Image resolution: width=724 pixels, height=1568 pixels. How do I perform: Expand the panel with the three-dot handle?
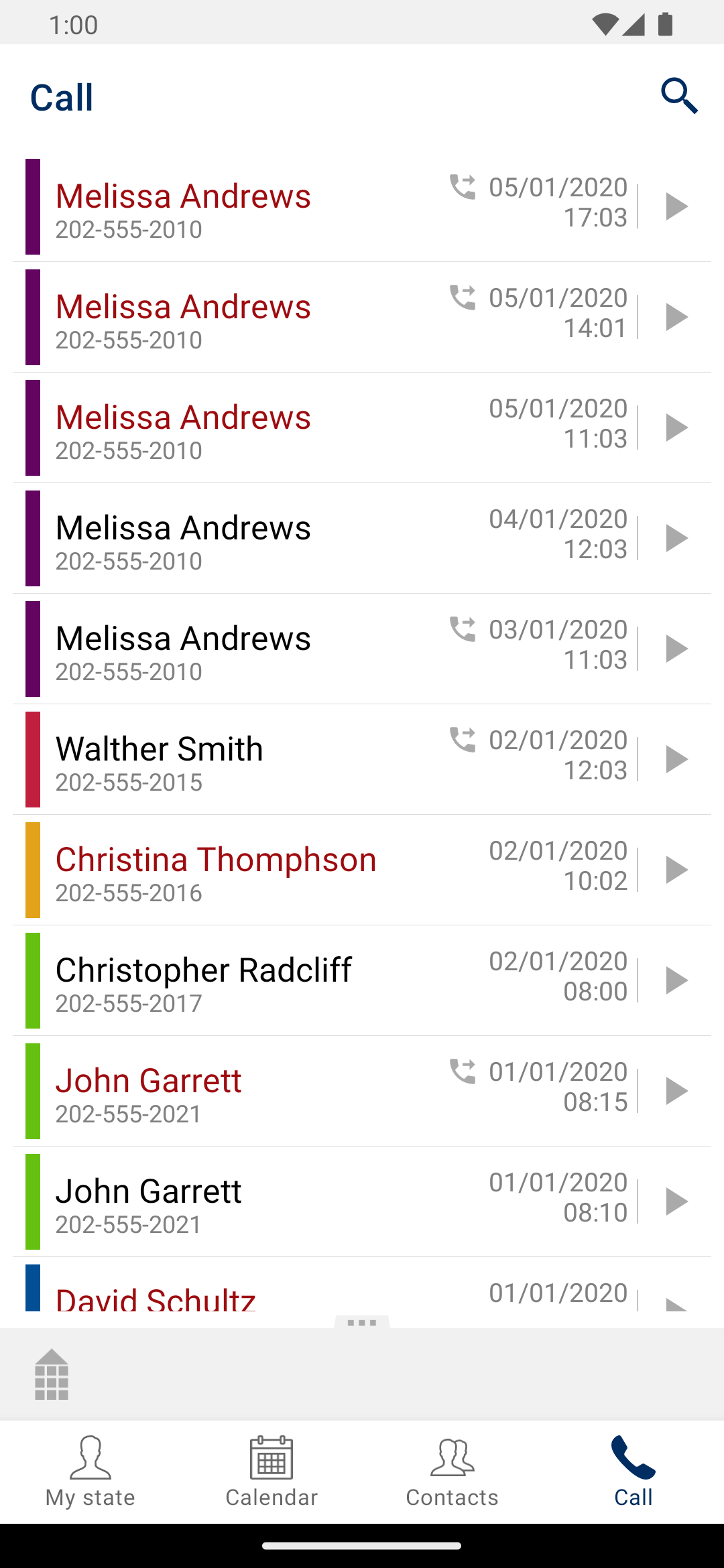coord(362,1323)
